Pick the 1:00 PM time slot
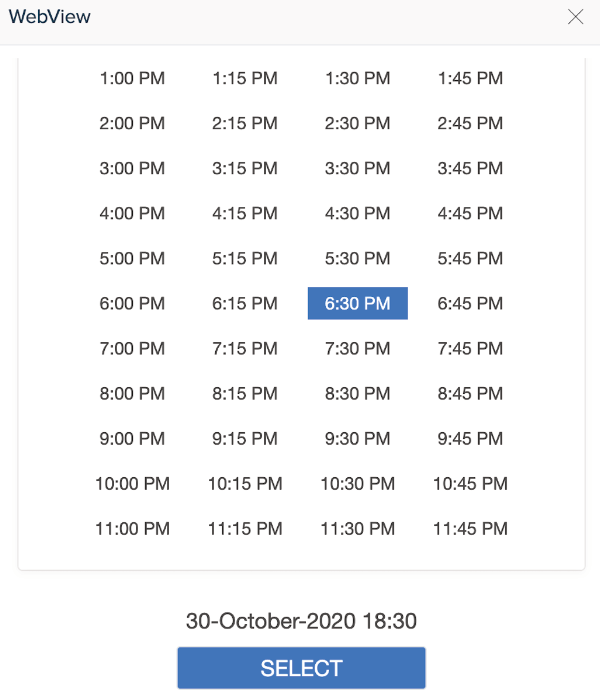 click(x=132, y=79)
